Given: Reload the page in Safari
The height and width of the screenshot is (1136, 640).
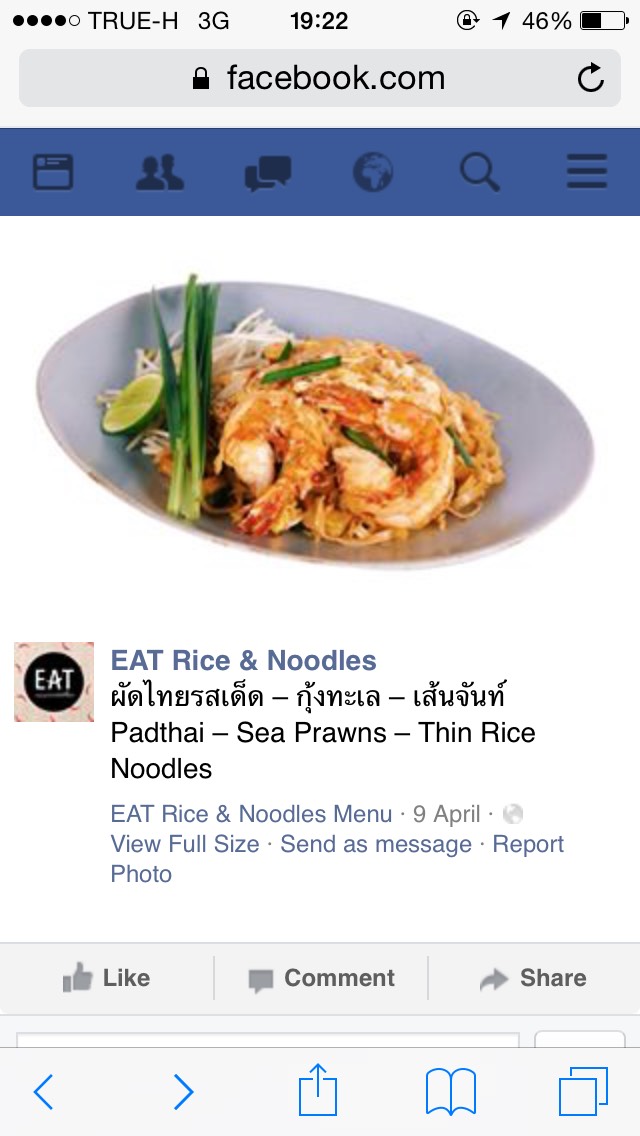Looking at the screenshot, I should (x=591, y=78).
